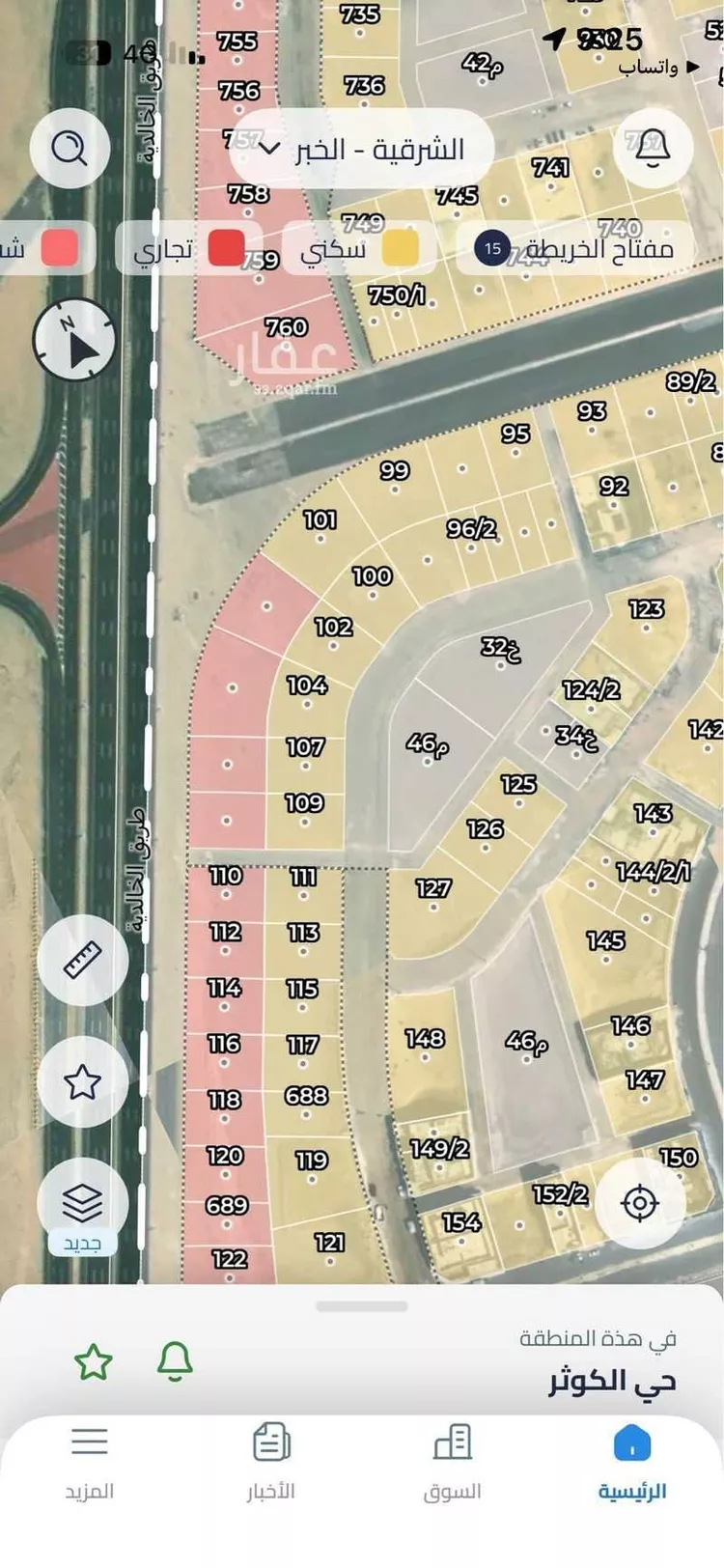
Task: Open the ruler measurement tool
Action: 82,960
